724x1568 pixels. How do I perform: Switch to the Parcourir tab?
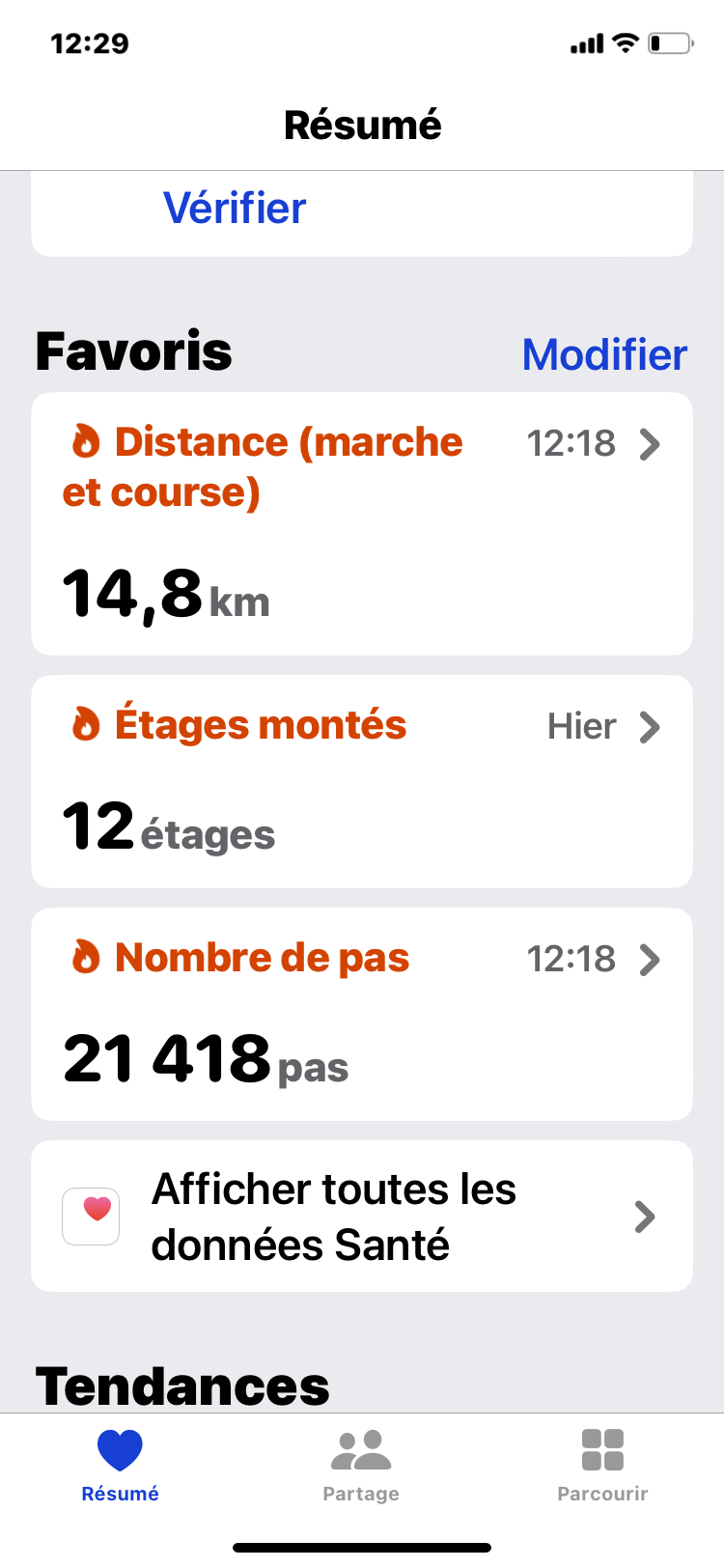[602, 1466]
